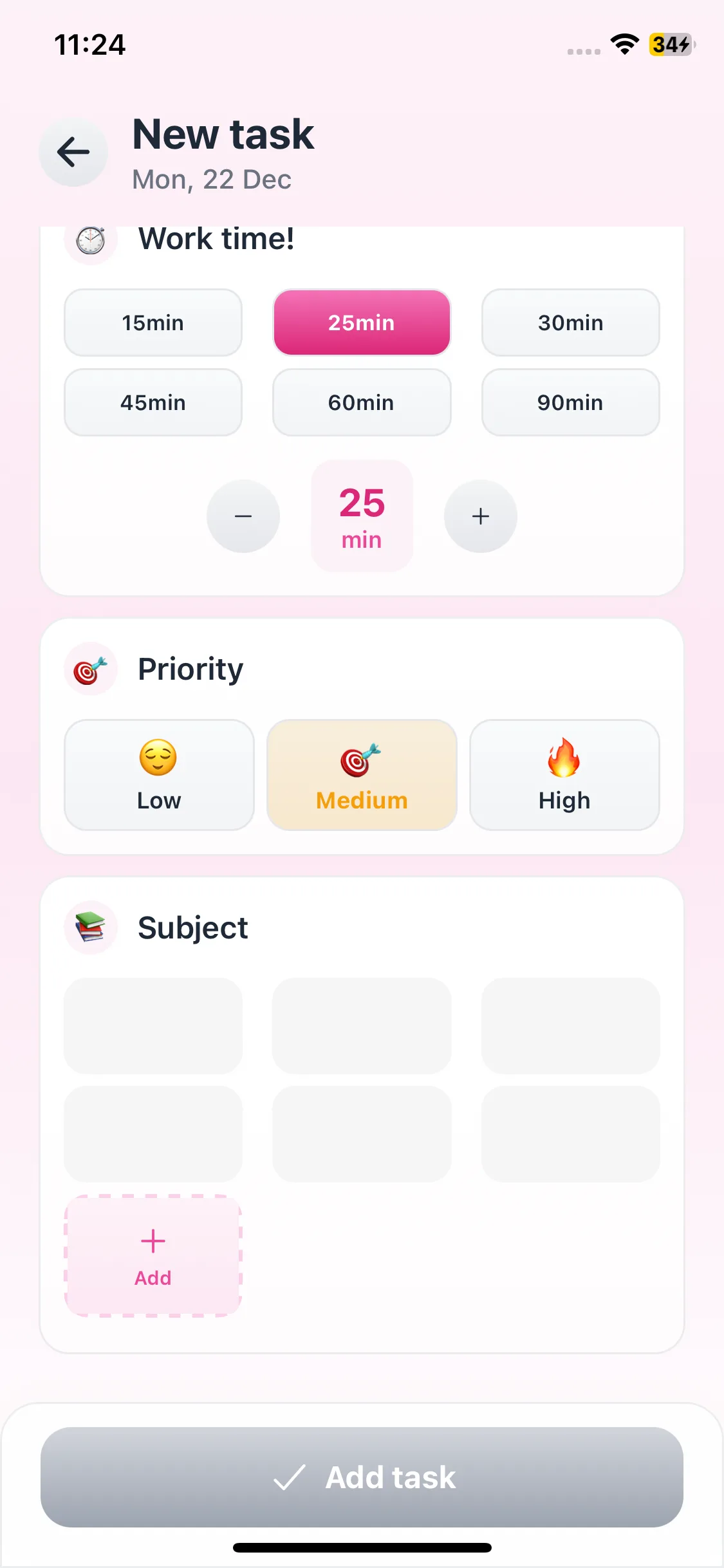Pick the 30min work time option
The height and width of the screenshot is (1568, 724).
[570, 322]
